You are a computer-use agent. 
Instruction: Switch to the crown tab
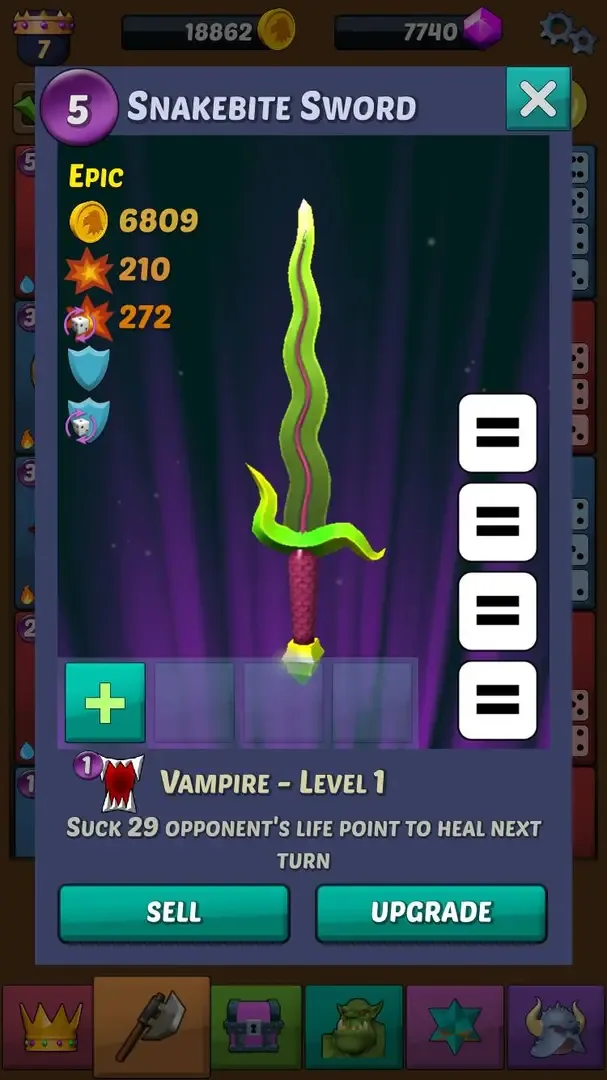click(47, 1028)
